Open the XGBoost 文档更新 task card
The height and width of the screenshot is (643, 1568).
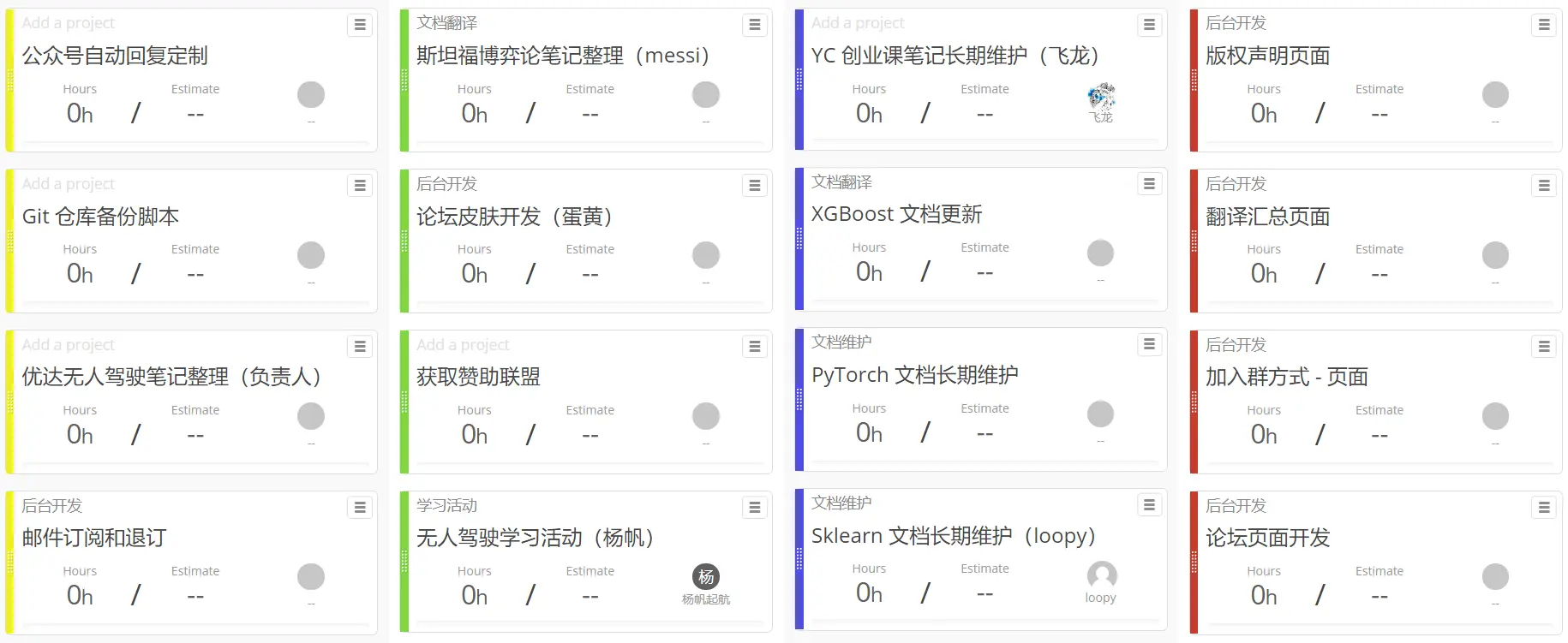(x=896, y=214)
